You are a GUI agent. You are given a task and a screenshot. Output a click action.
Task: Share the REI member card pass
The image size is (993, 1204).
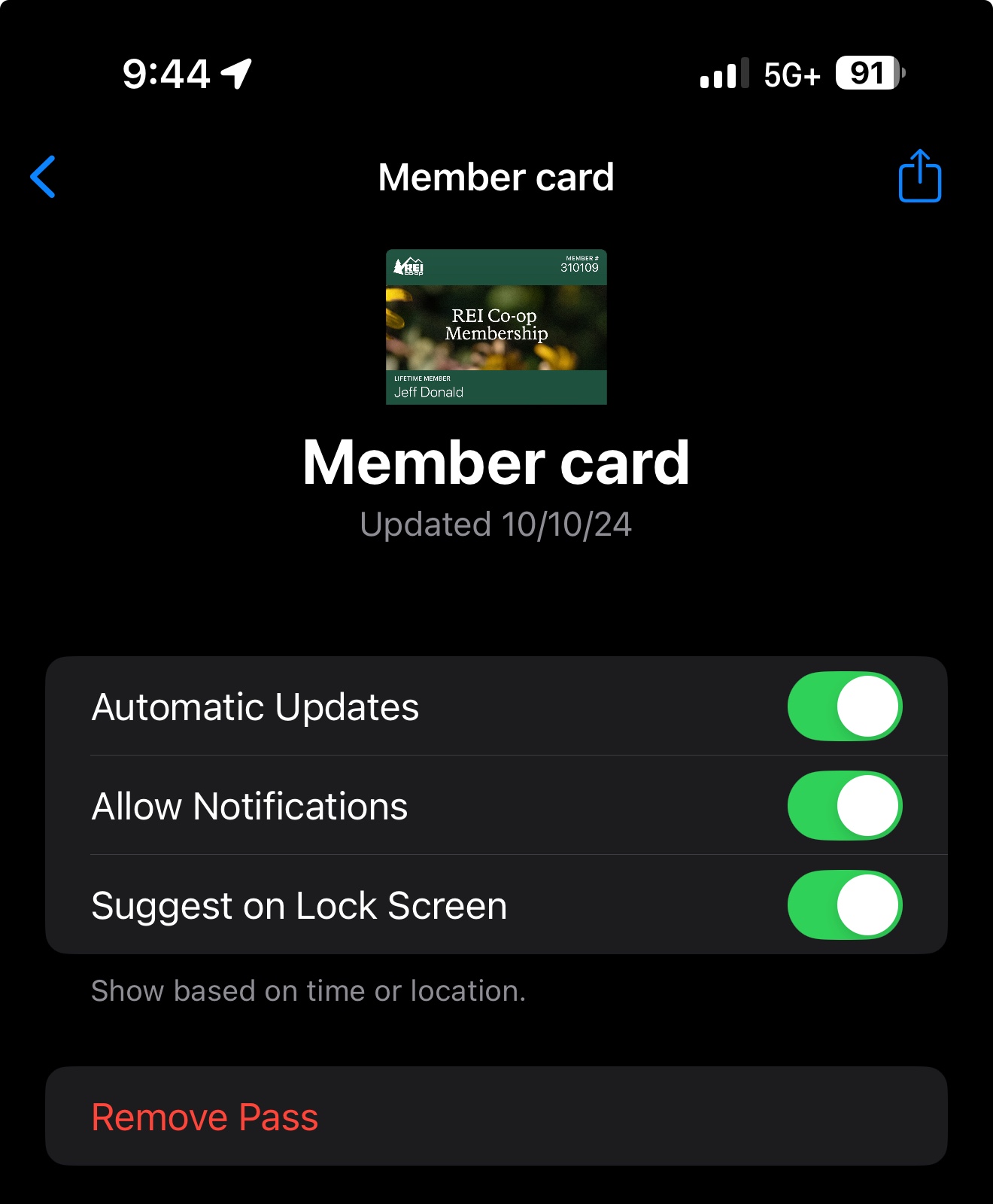coord(919,176)
